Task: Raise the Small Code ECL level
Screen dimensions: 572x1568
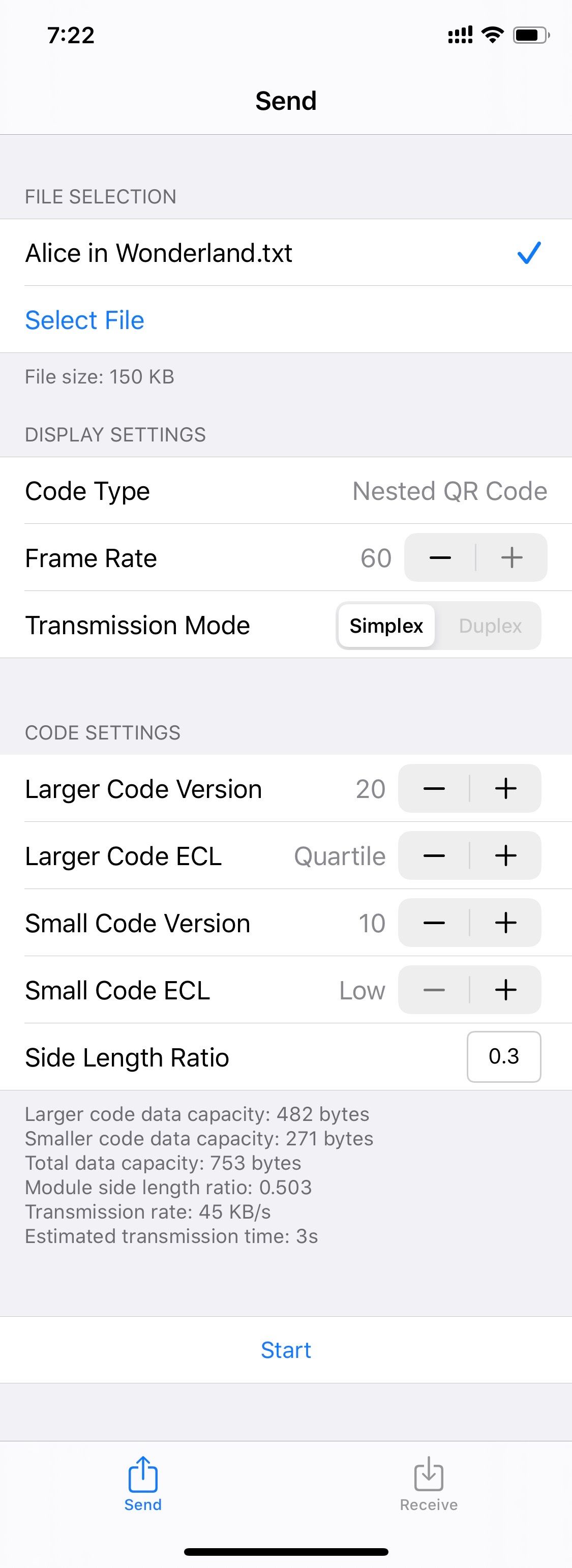Action: pos(506,990)
